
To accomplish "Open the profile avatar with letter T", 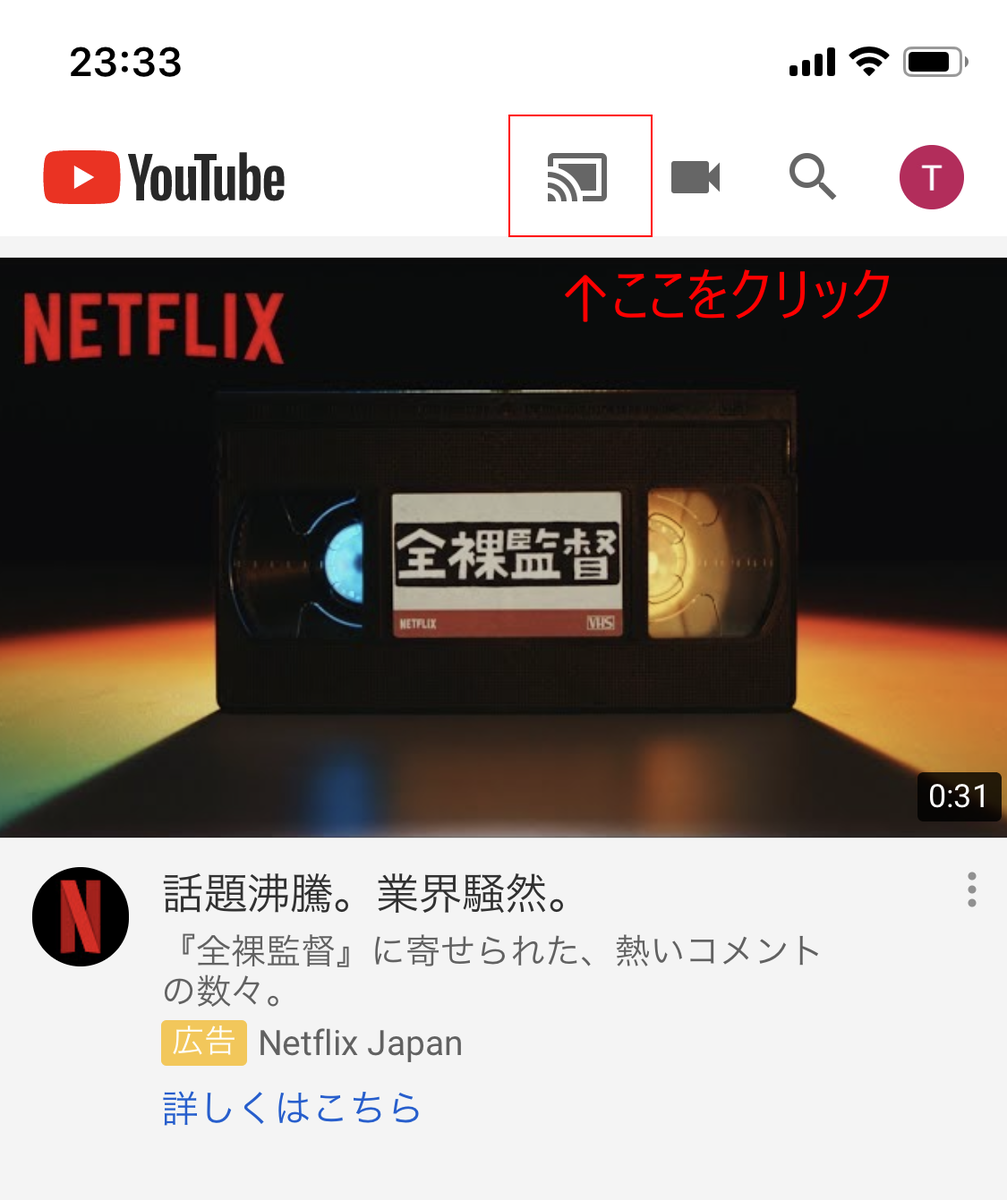I will pos(931,176).
